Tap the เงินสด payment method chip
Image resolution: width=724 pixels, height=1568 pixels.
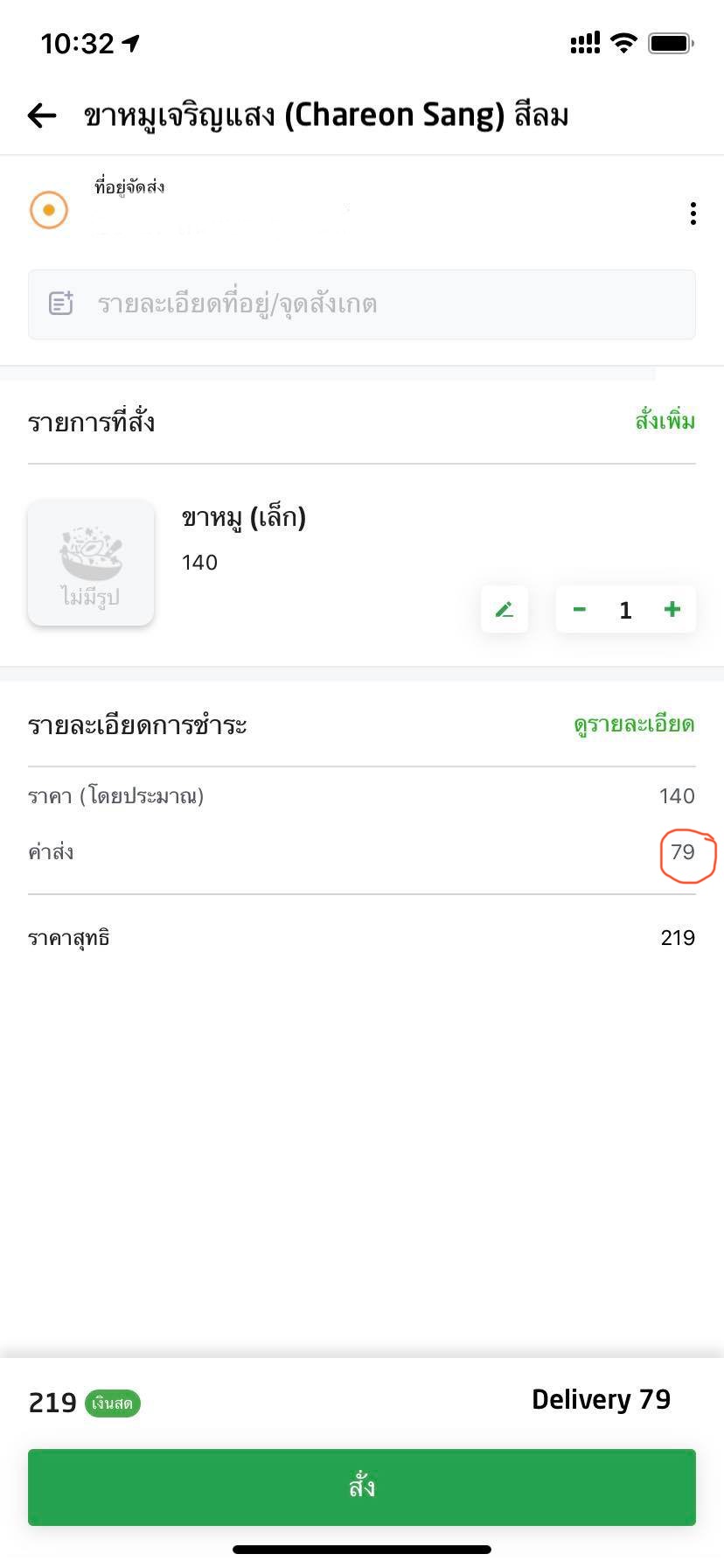pos(112,1403)
